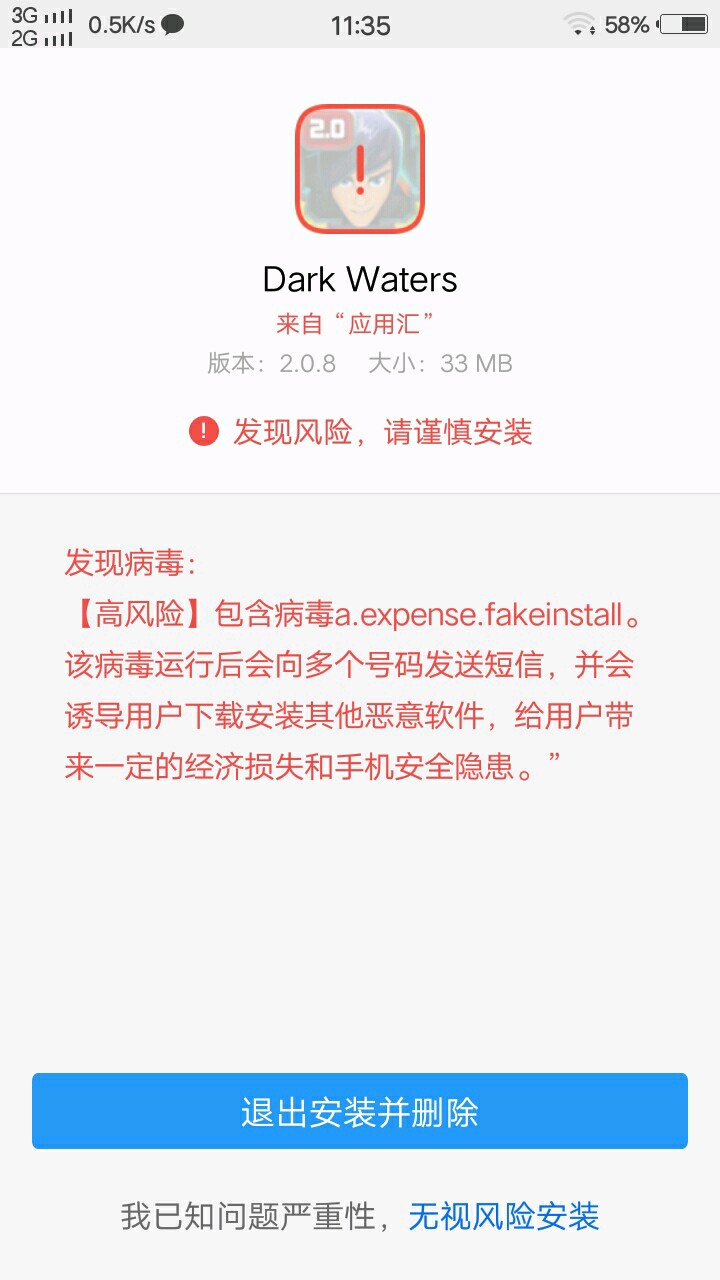Tap the 退出安装并删除 button

(x=360, y=1111)
